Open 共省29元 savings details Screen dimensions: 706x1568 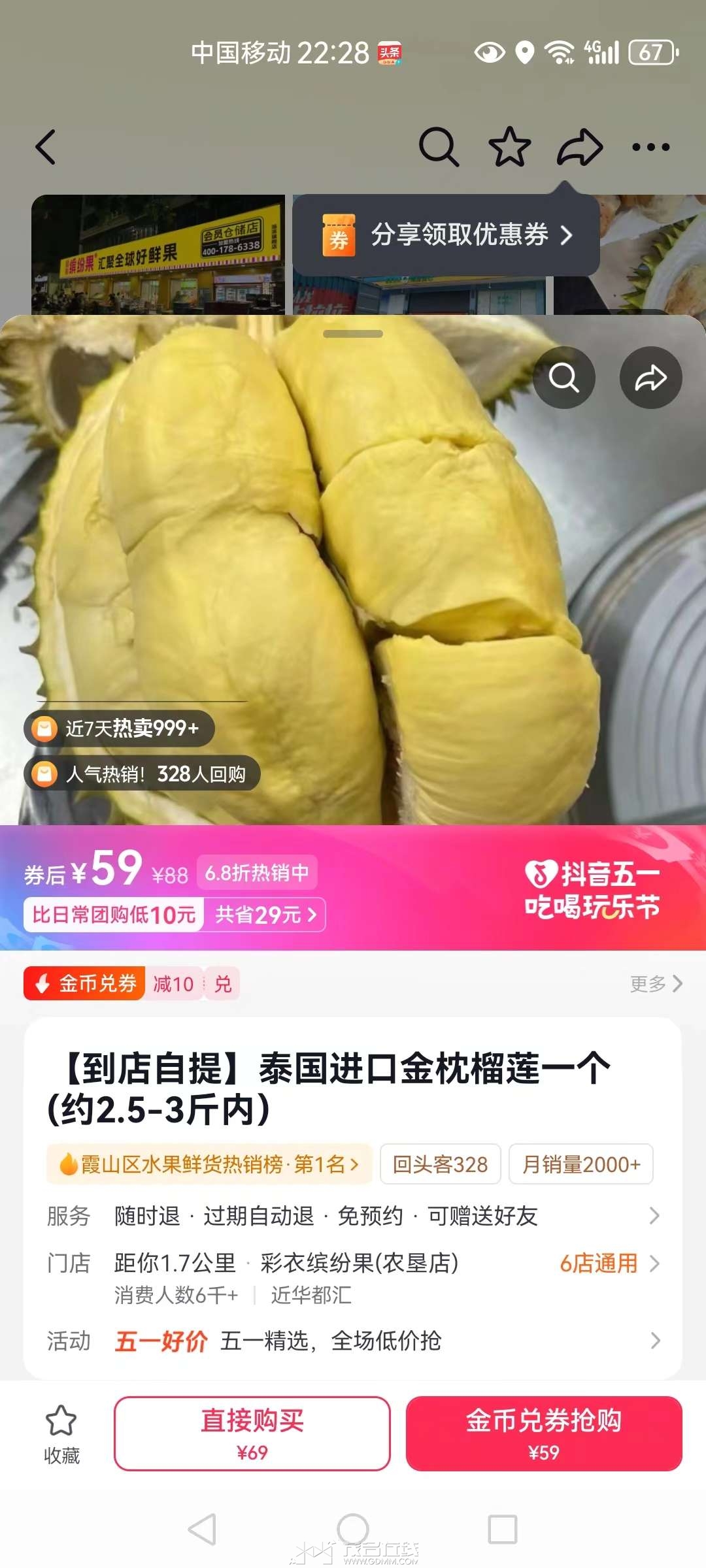[x=265, y=915]
